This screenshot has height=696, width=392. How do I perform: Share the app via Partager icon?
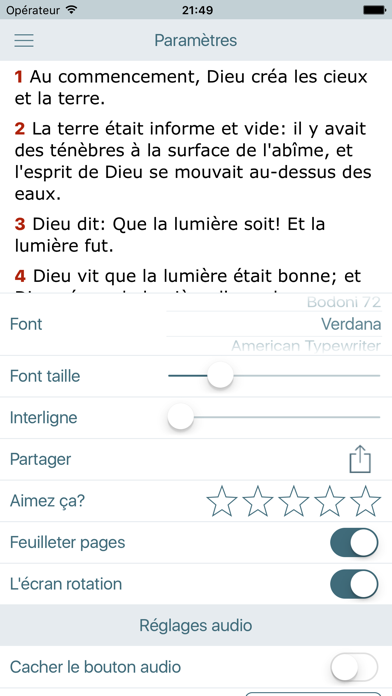point(360,459)
